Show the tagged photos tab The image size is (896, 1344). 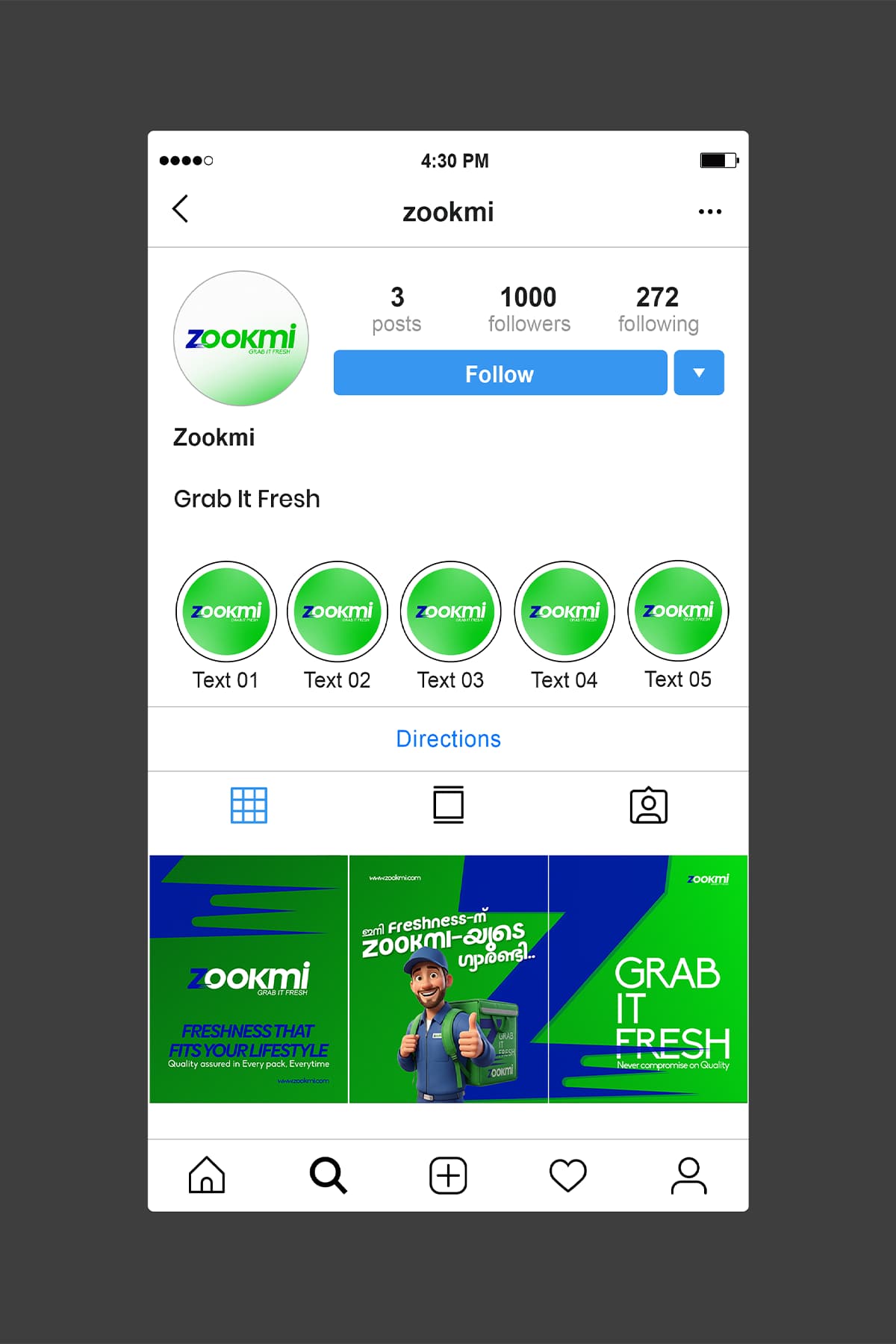[x=648, y=806]
